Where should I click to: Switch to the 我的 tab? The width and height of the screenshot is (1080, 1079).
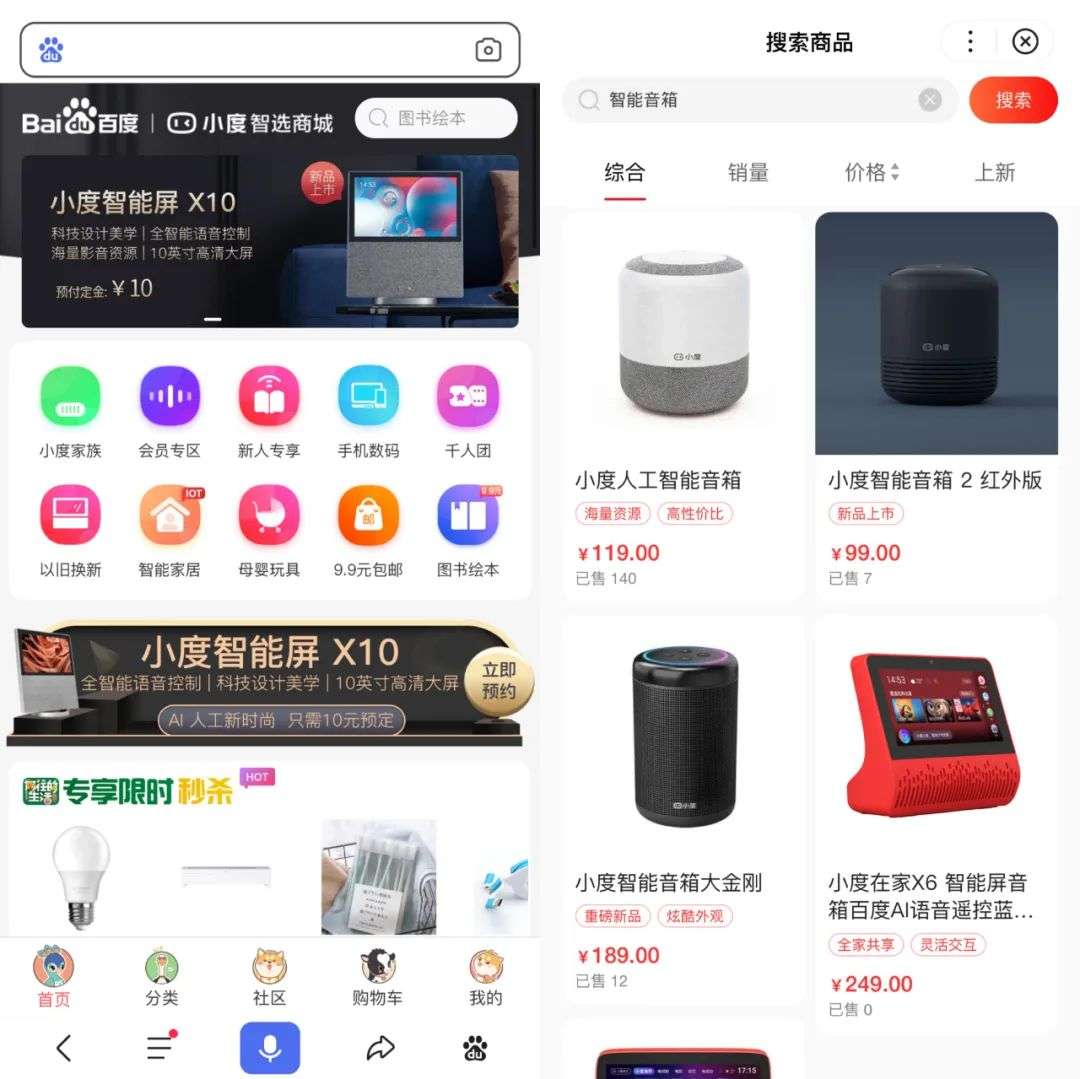pos(485,978)
